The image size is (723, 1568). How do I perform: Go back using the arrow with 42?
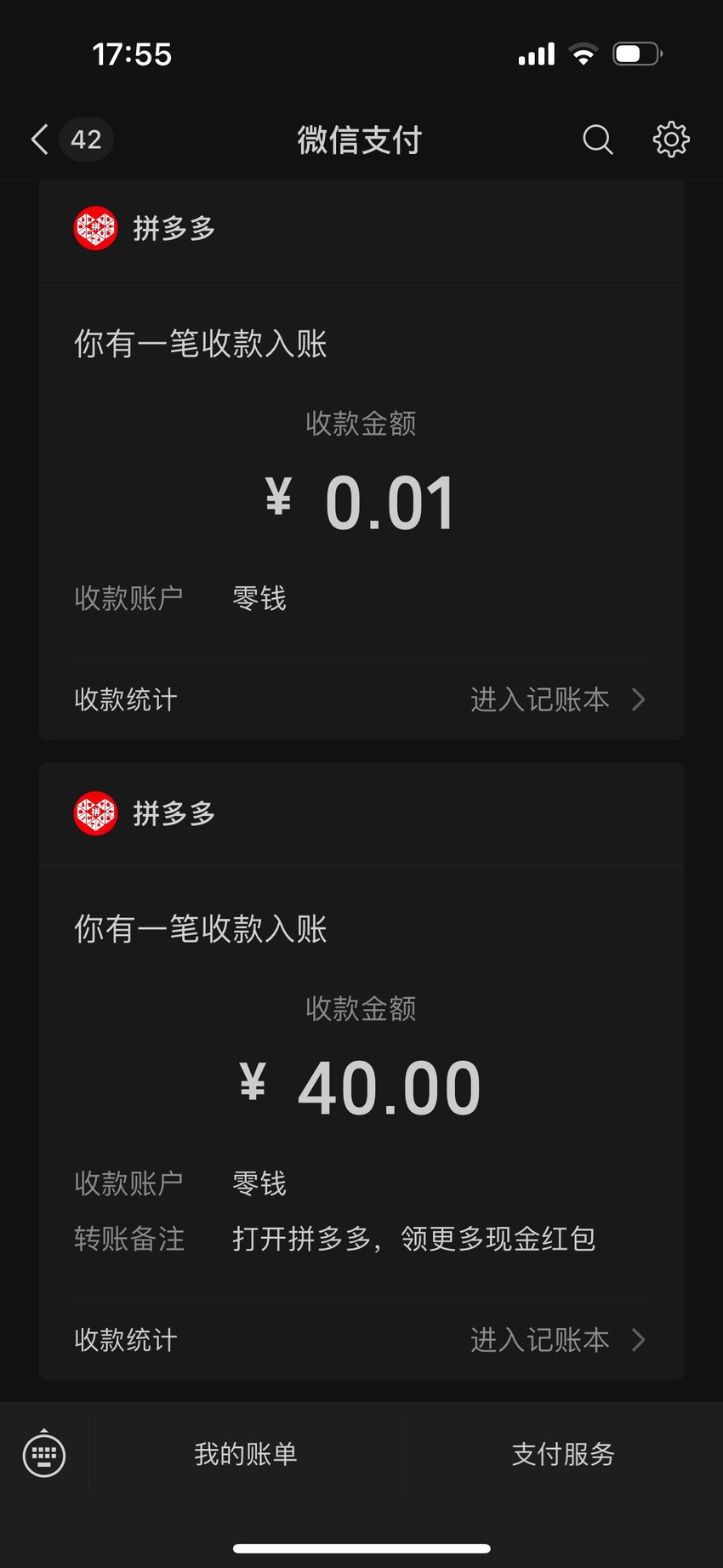70,140
